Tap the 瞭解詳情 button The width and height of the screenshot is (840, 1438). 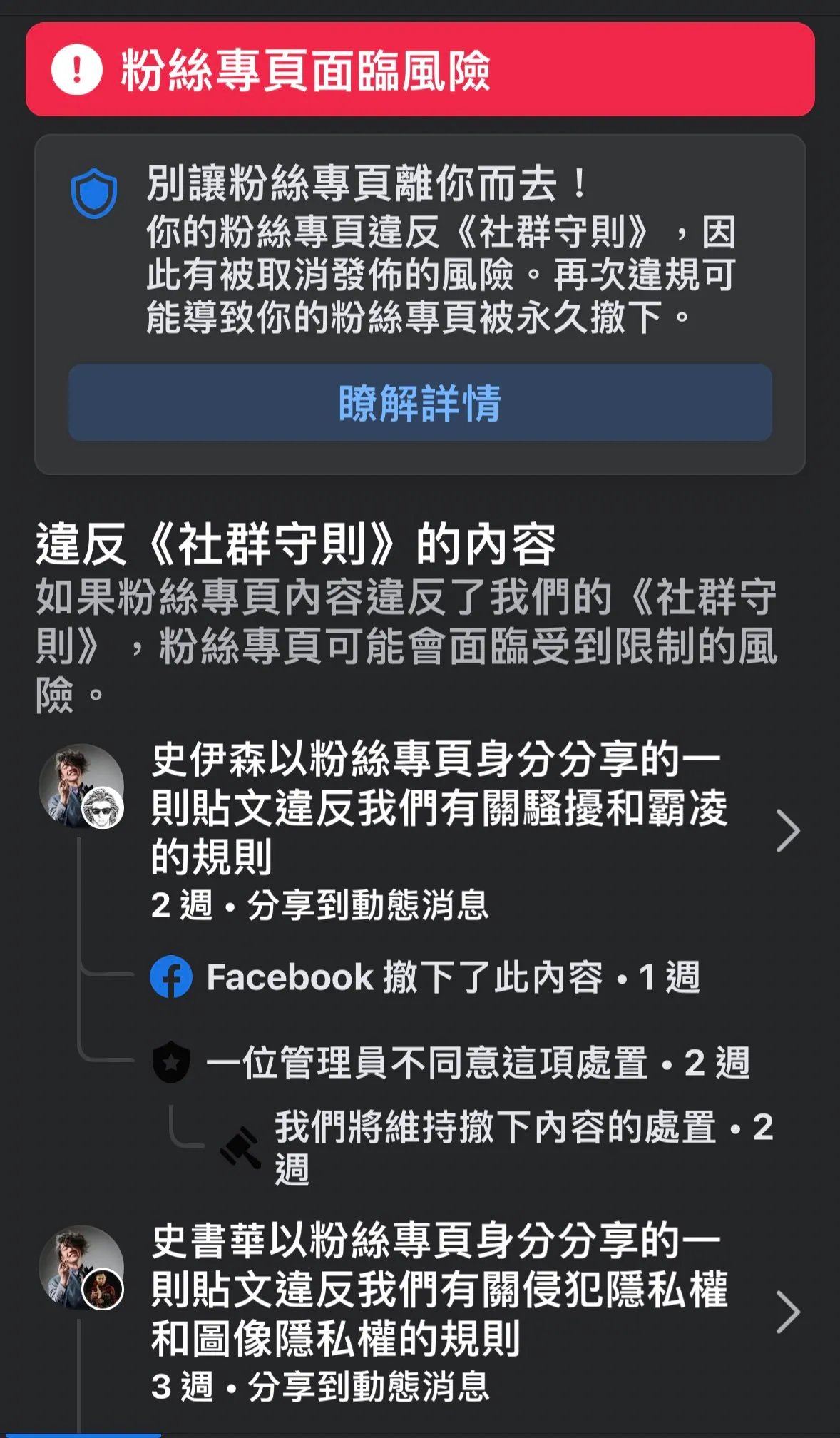tap(420, 403)
